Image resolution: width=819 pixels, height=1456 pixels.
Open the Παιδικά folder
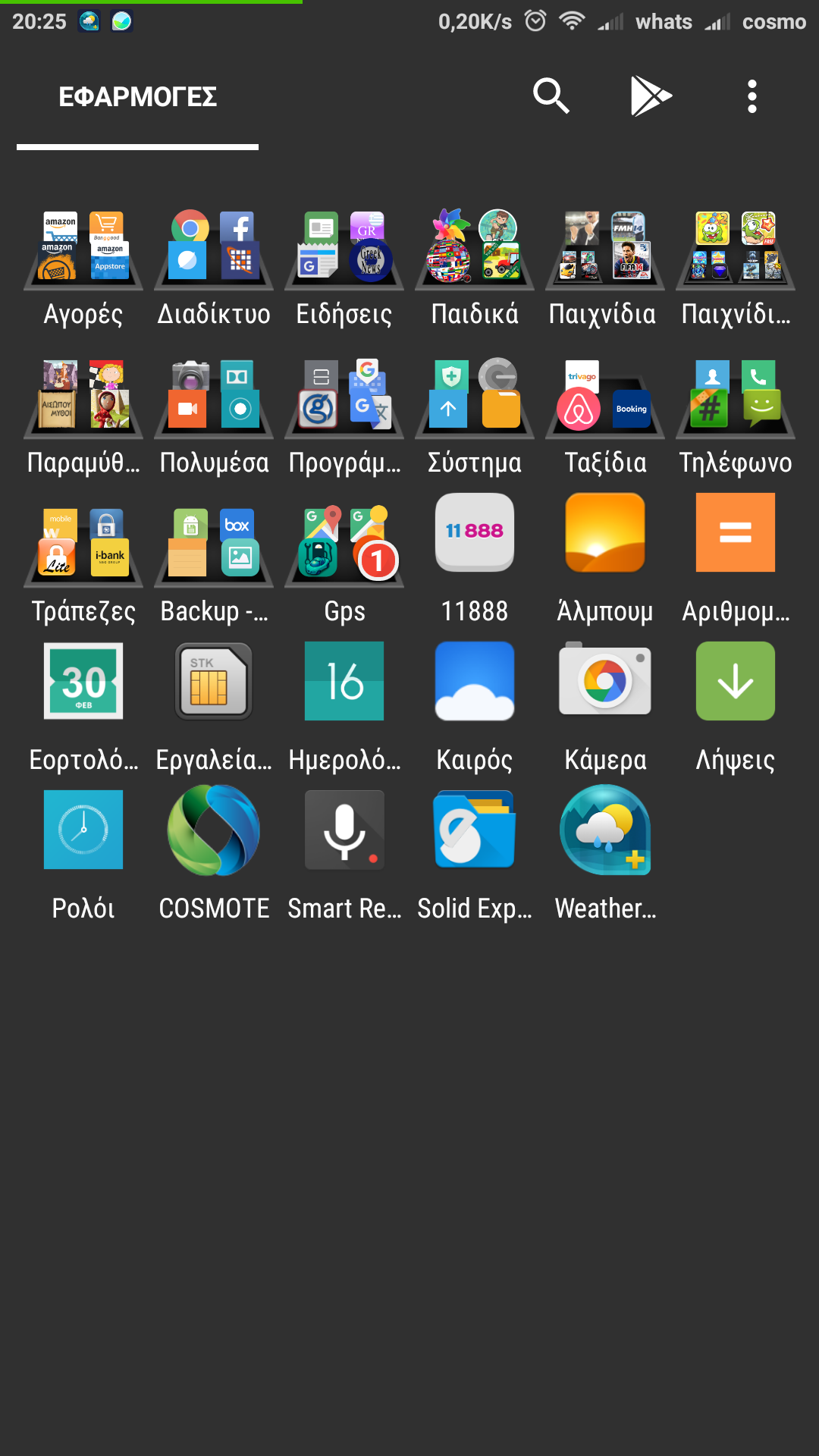click(x=475, y=250)
